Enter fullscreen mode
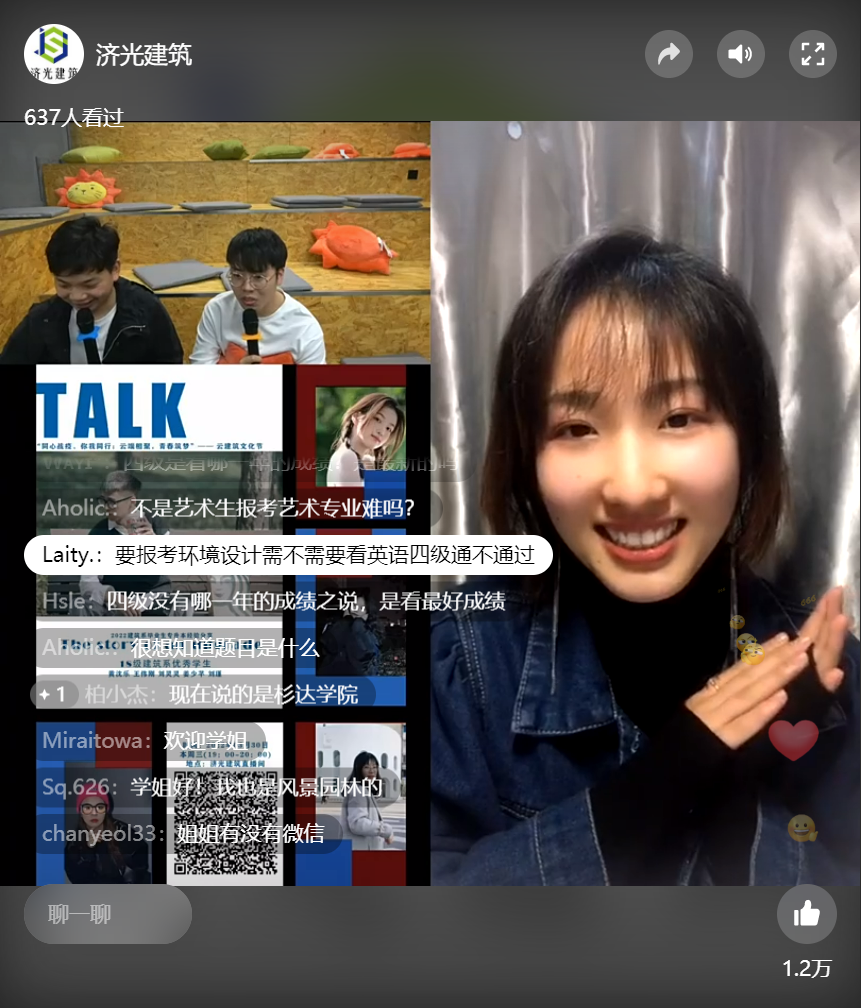Viewport: 861px width, 1008px height. coord(813,54)
